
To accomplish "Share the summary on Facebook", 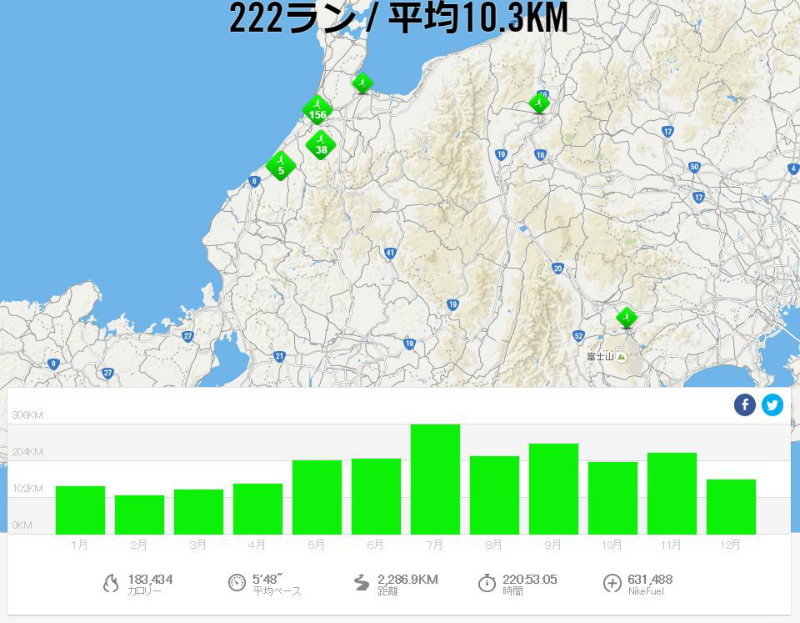I will point(745,404).
